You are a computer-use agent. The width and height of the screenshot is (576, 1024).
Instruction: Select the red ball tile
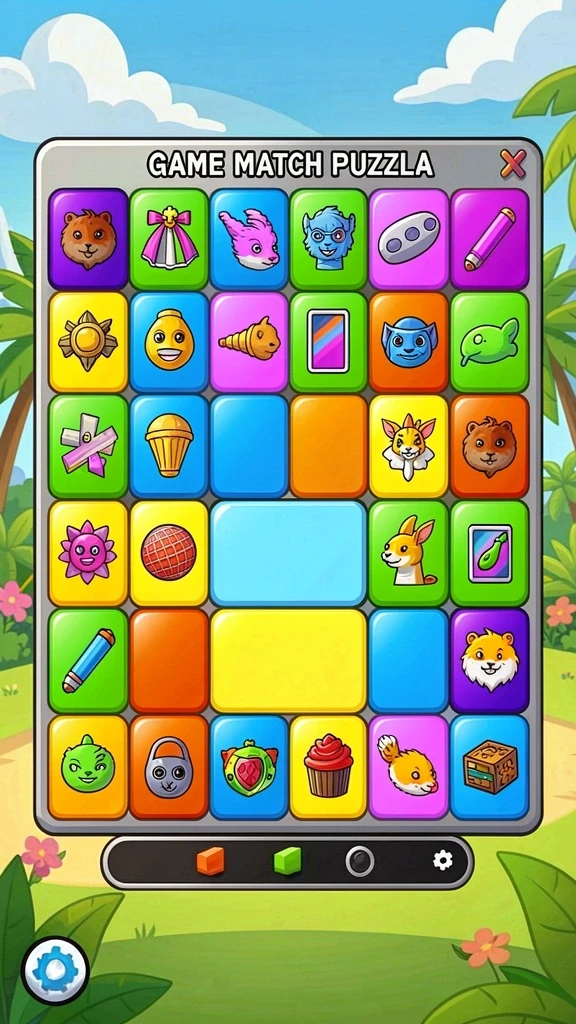[168, 552]
